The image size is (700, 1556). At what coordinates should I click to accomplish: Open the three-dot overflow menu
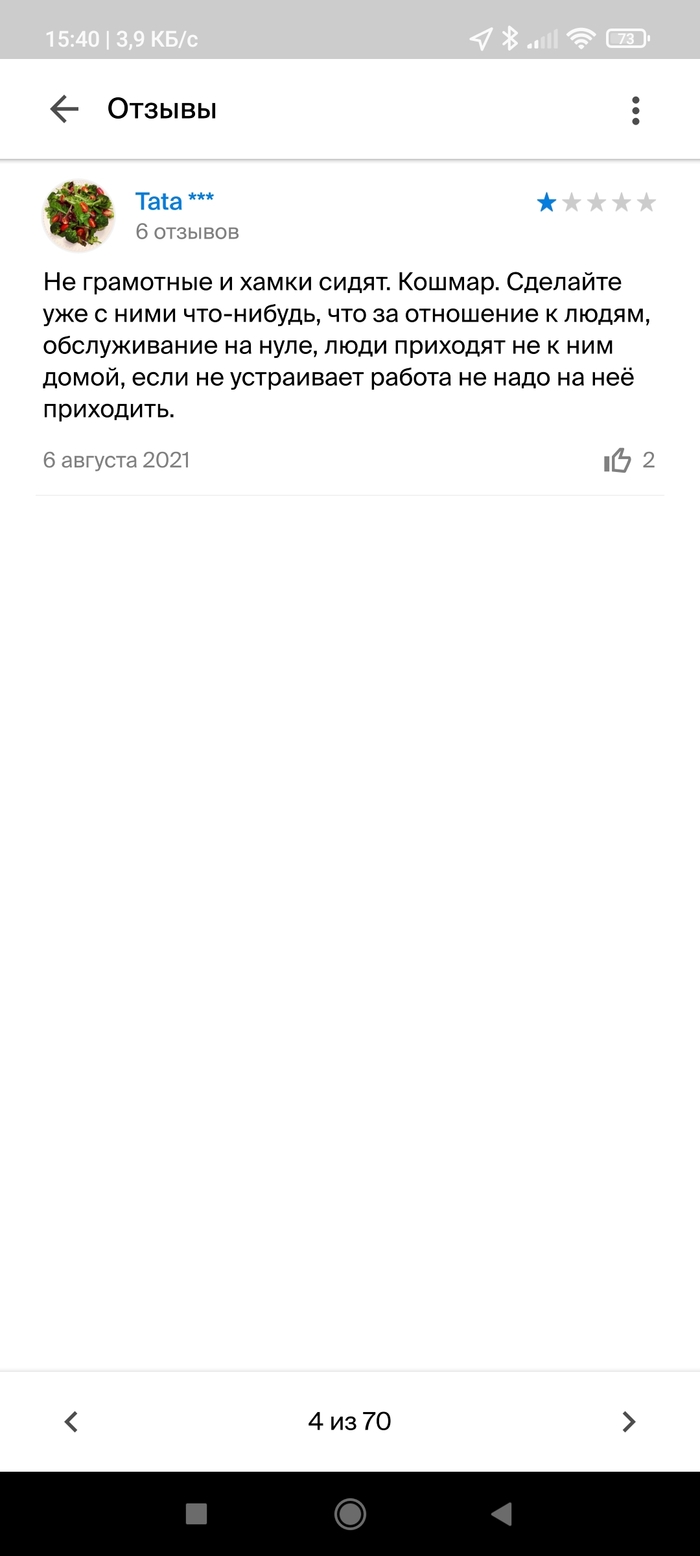click(635, 110)
